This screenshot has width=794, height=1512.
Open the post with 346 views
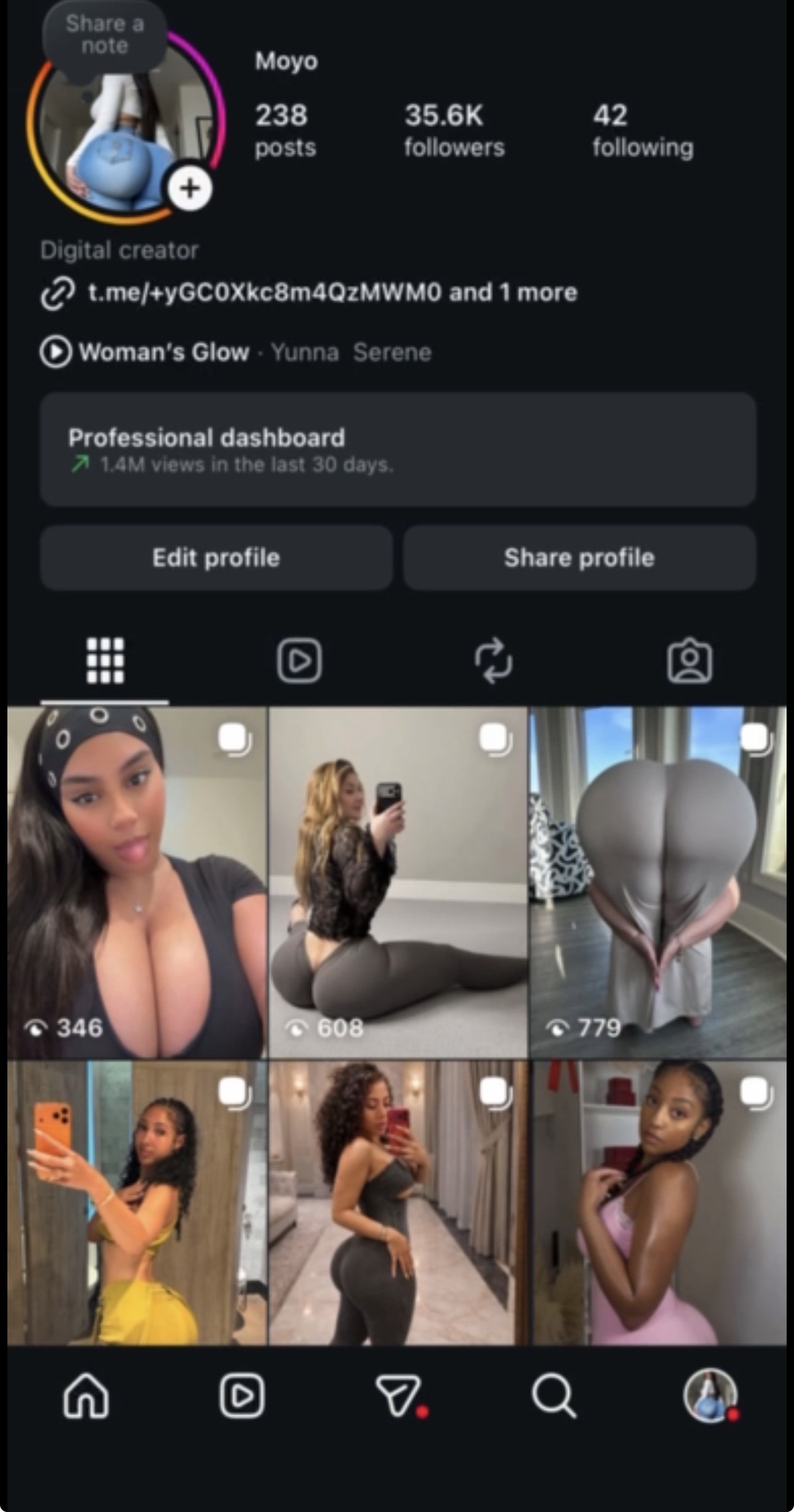pyautogui.click(x=137, y=882)
